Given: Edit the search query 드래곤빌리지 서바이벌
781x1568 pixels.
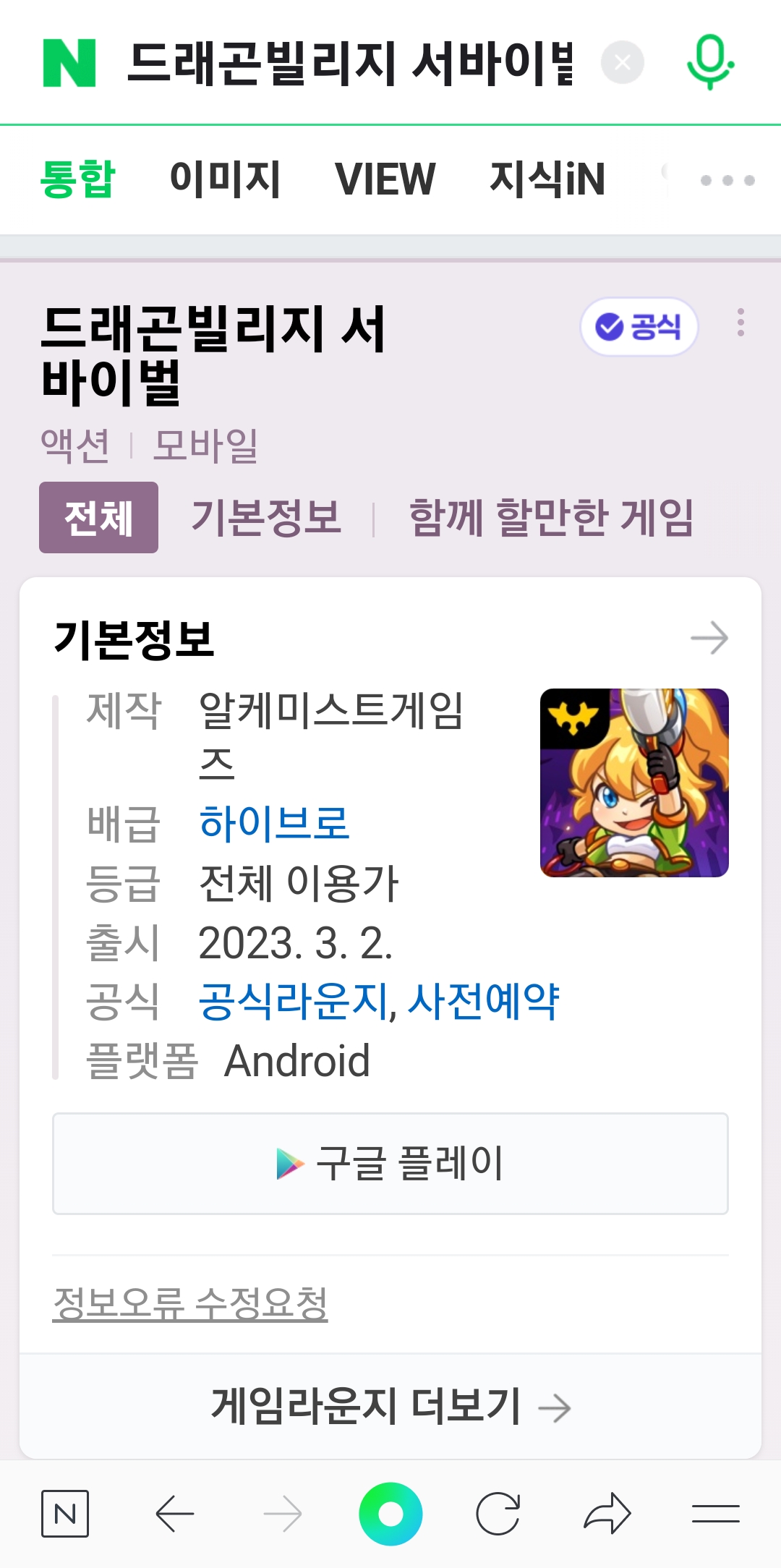Looking at the screenshot, I should point(351,64).
